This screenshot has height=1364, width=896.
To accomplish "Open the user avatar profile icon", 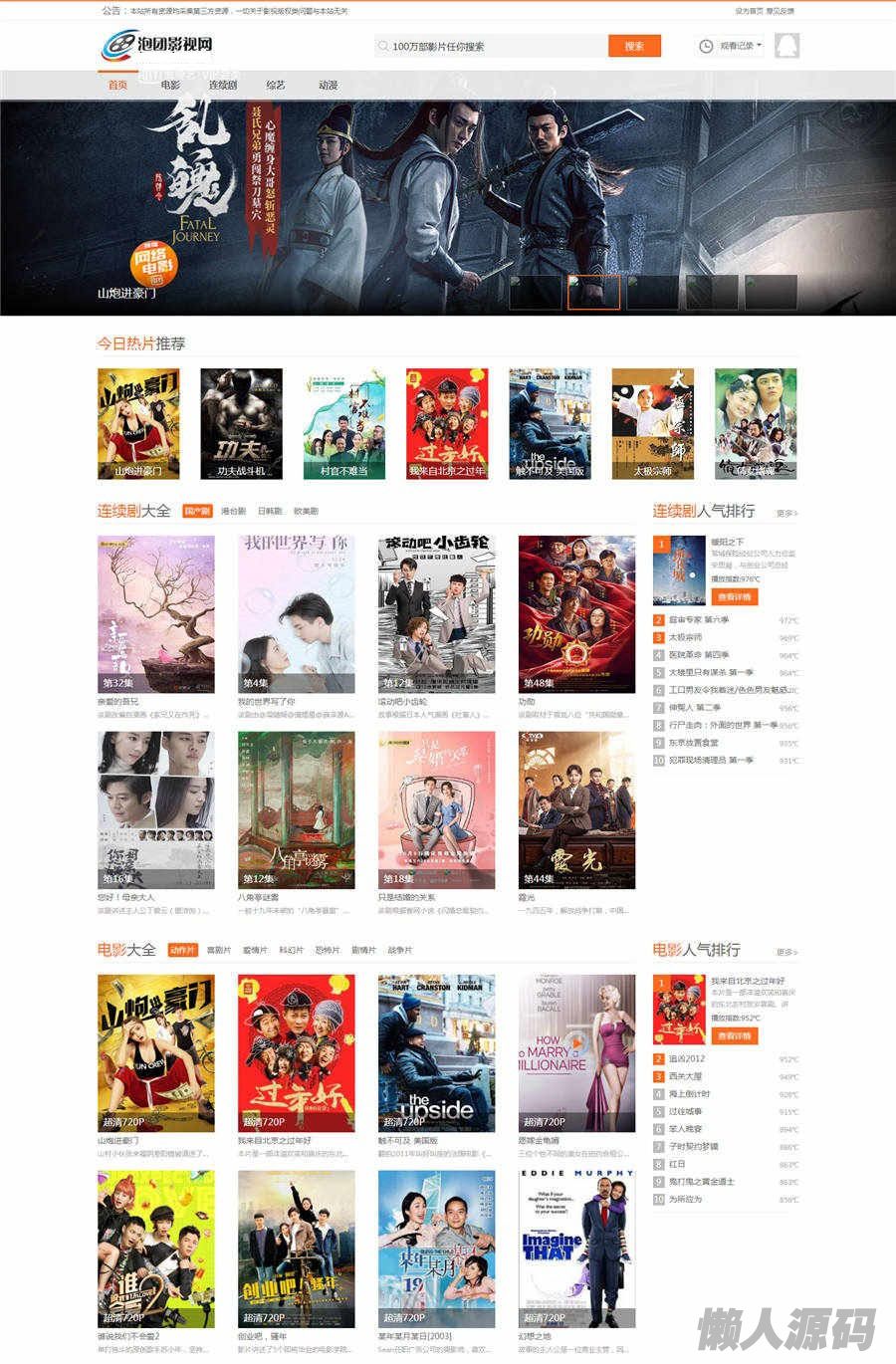I will click(x=786, y=46).
